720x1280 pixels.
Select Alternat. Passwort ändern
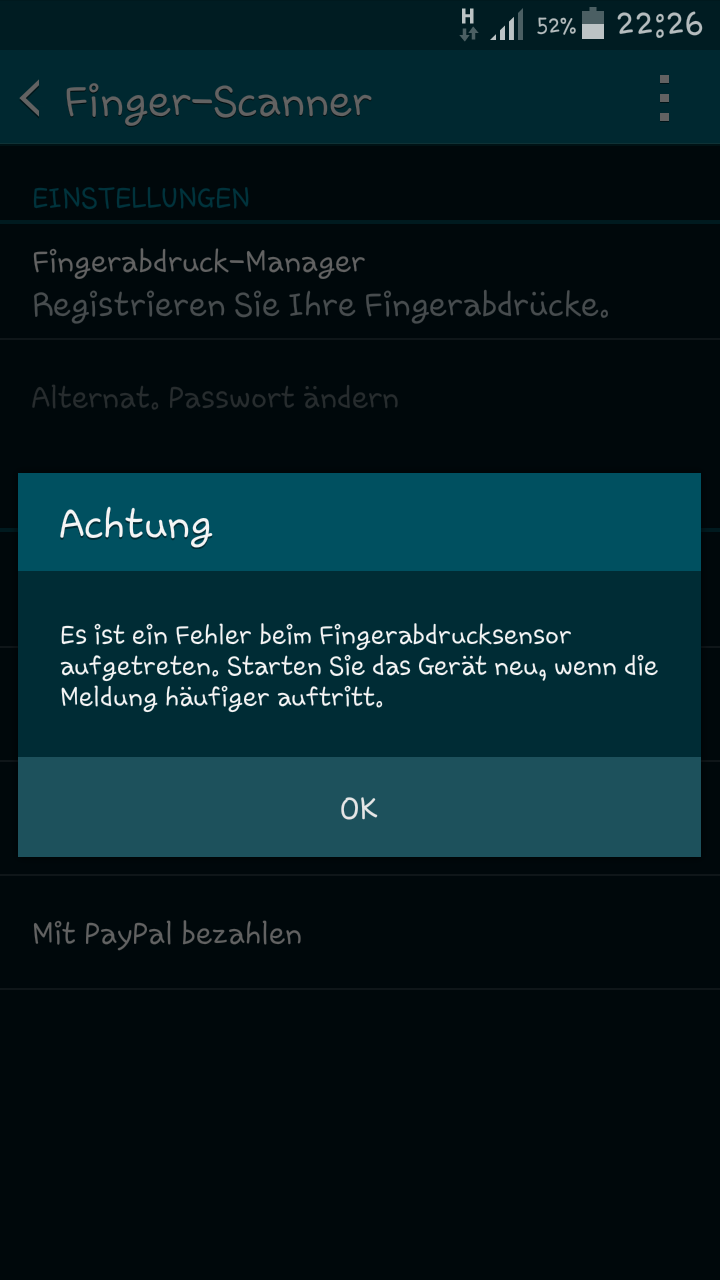point(360,398)
